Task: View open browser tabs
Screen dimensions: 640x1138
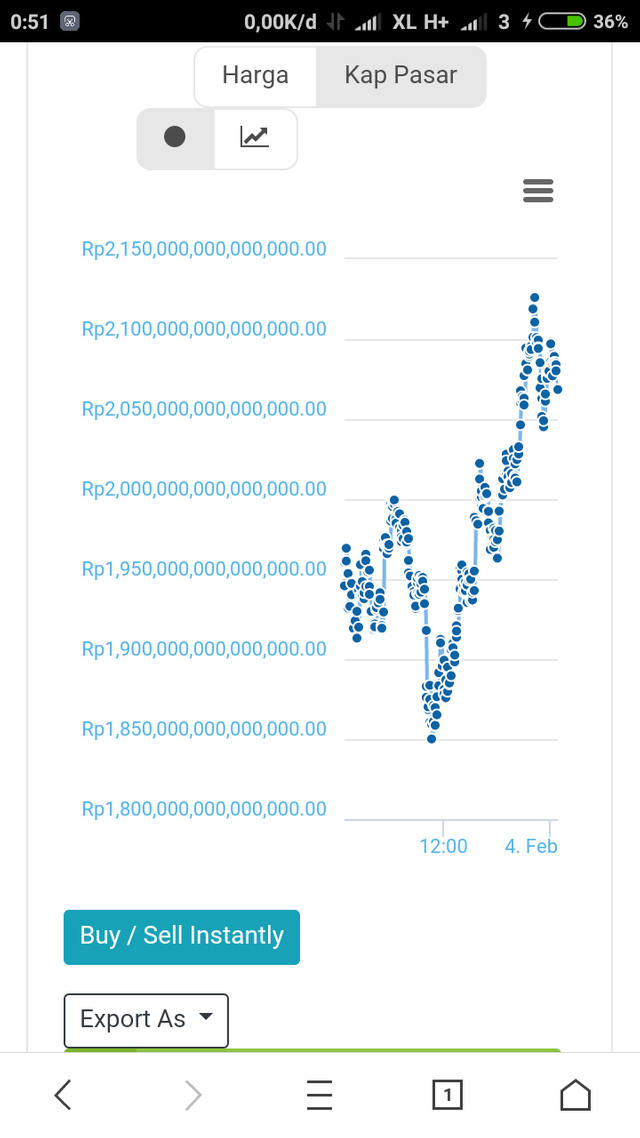Action: pos(447,1096)
